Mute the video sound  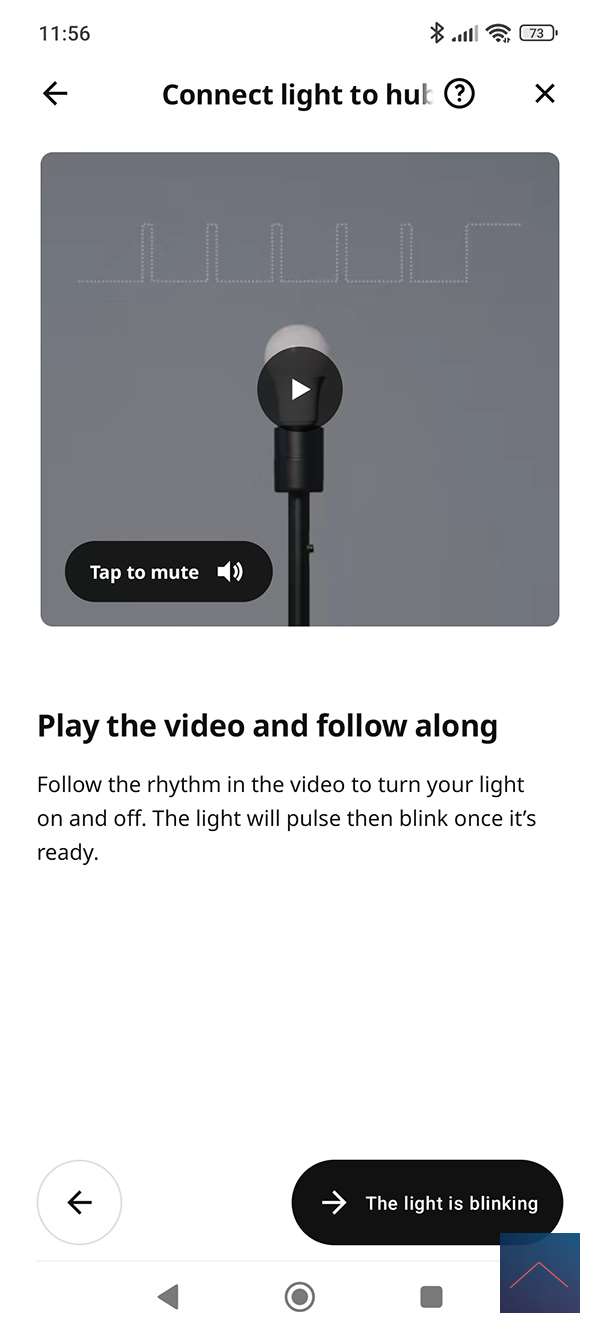168,572
